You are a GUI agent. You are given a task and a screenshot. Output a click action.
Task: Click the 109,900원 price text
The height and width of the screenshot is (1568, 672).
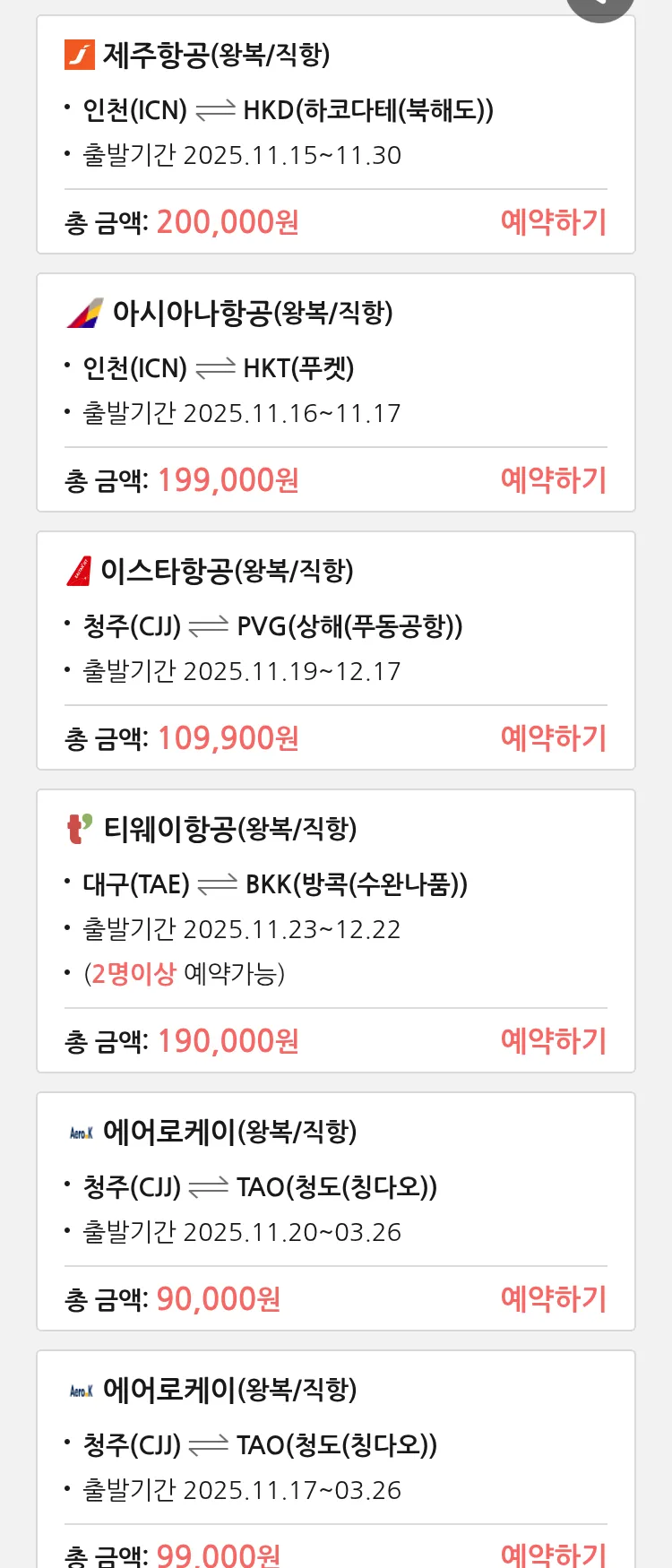[x=228, y=737]
